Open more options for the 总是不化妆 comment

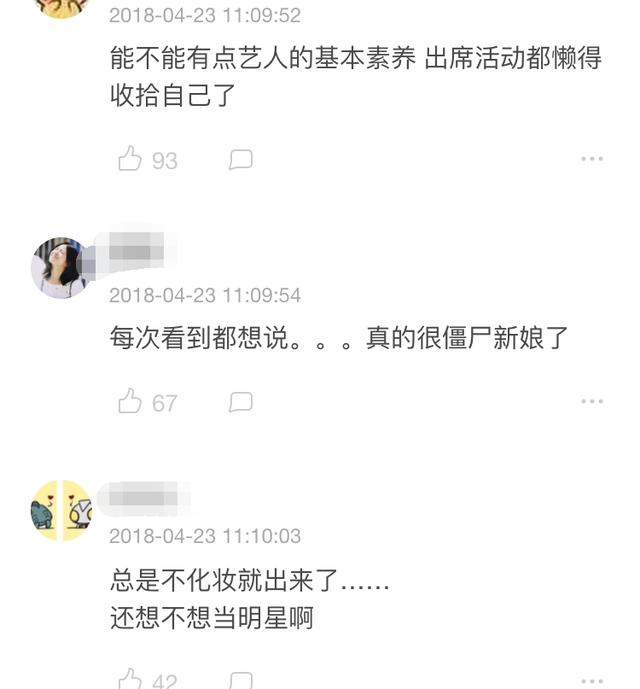click(592, 681)
